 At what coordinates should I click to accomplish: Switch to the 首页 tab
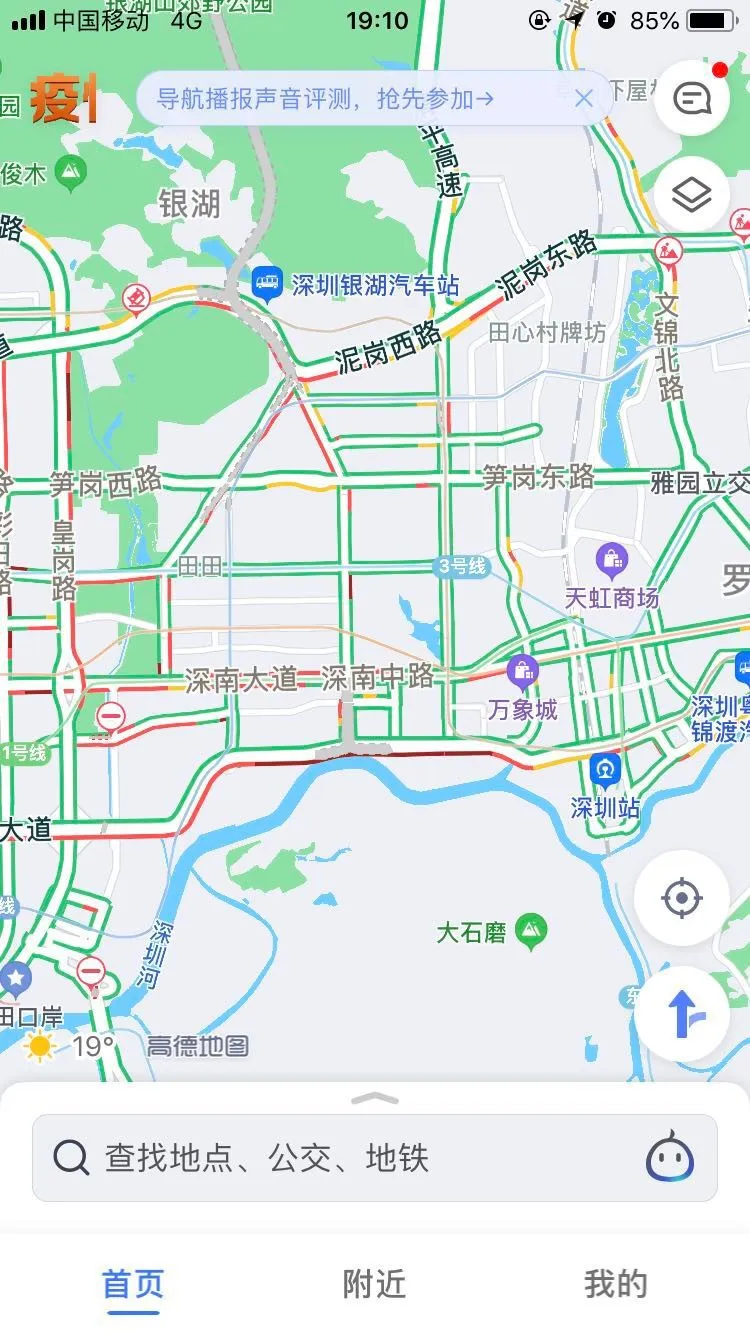tap(133, 1284)
